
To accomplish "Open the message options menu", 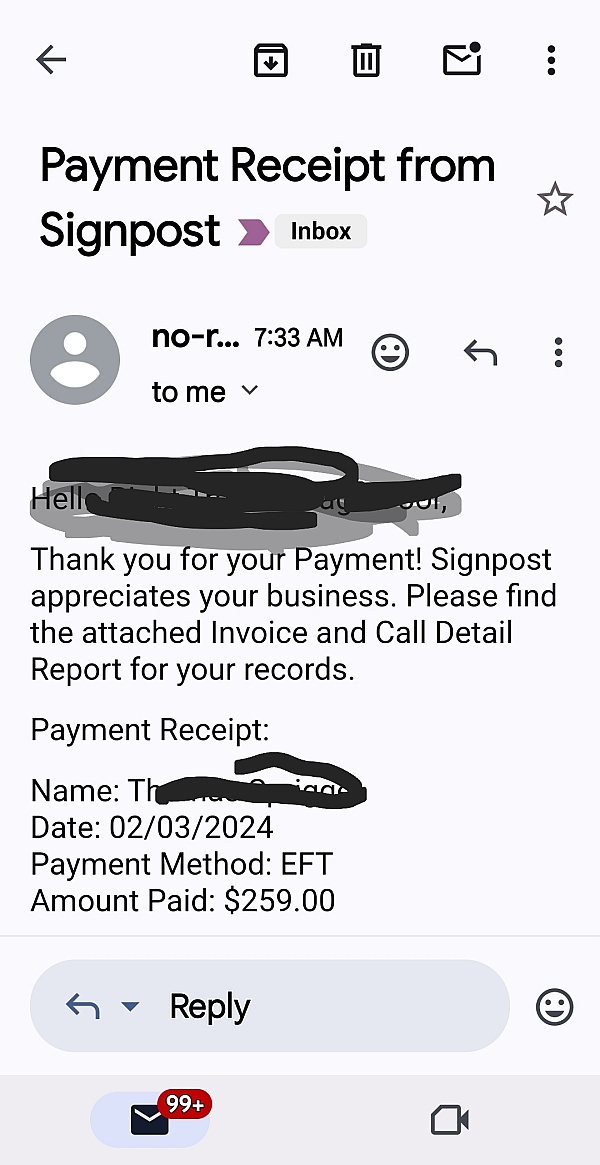I will coord(558,352).
